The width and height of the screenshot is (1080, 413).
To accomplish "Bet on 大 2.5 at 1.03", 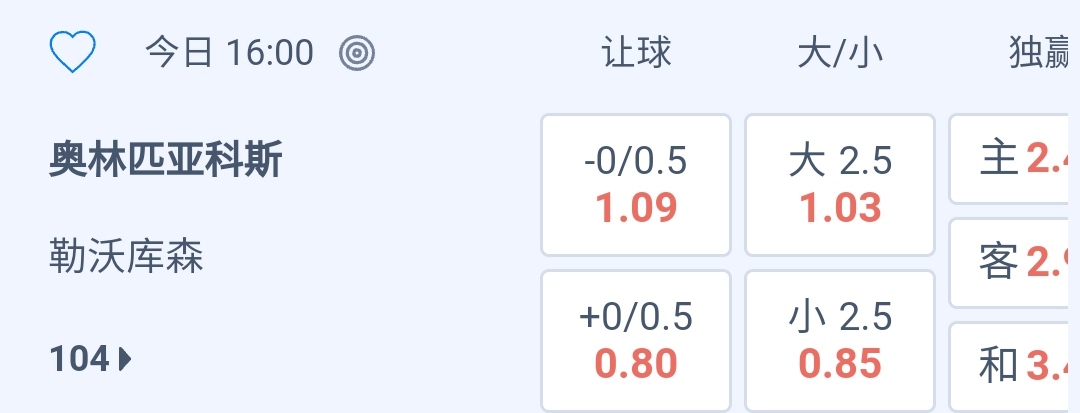I will point(840,185).
